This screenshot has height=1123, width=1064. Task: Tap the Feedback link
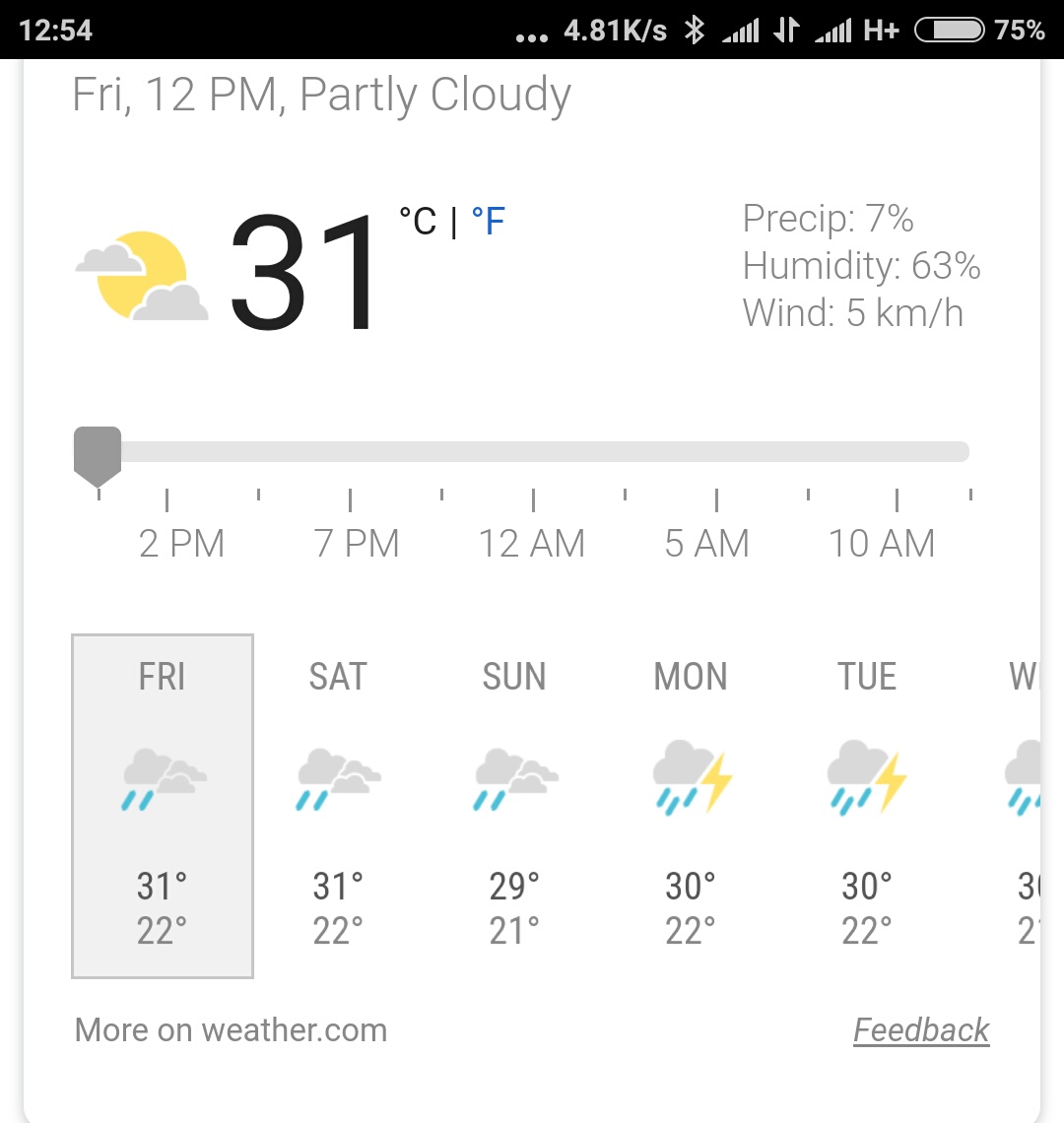pos(920,1030)
